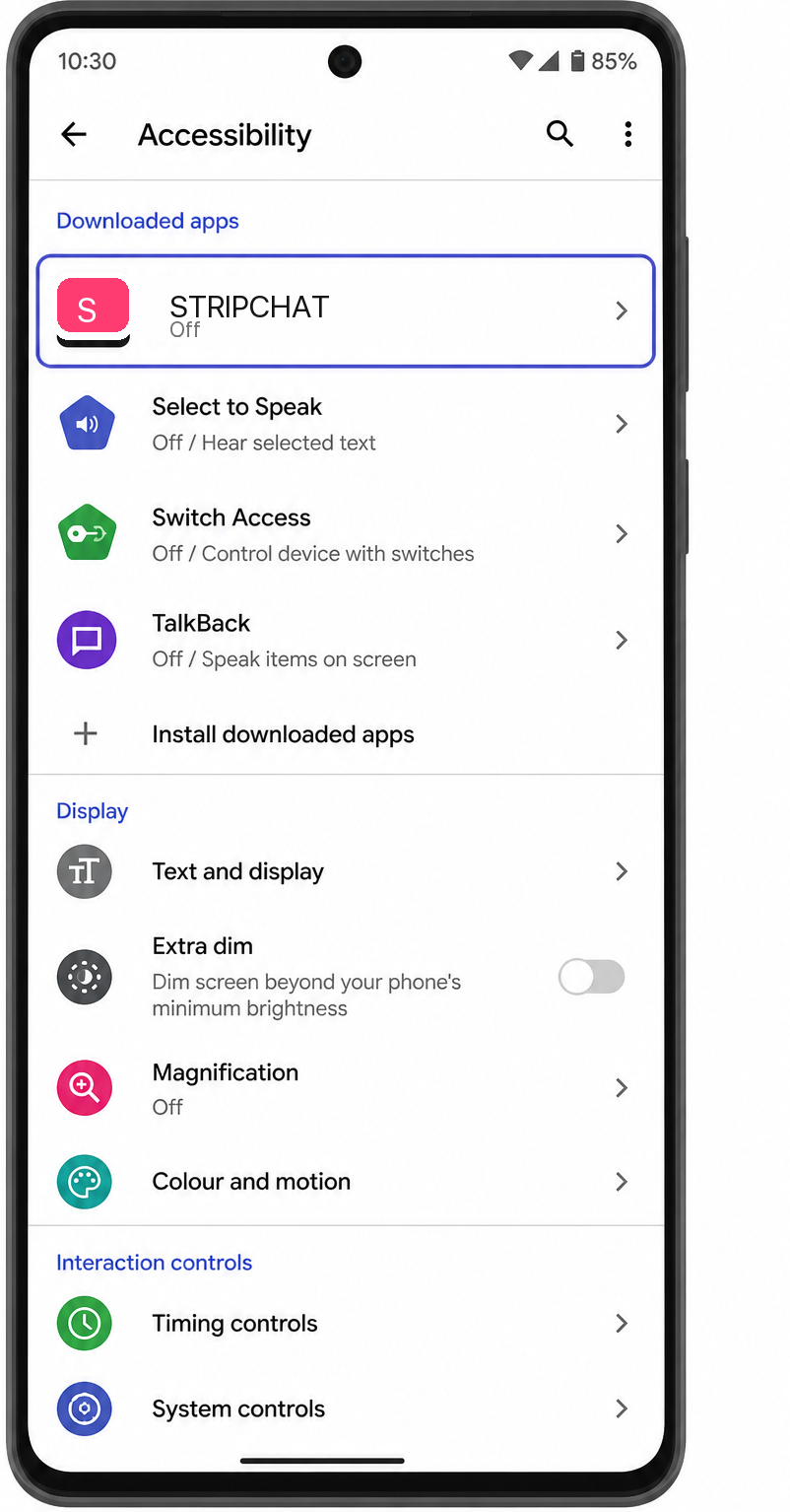Viewport: 790px width, 1512px height.
Task: Go back from Accessibility settings
Action: pos(74,134)
